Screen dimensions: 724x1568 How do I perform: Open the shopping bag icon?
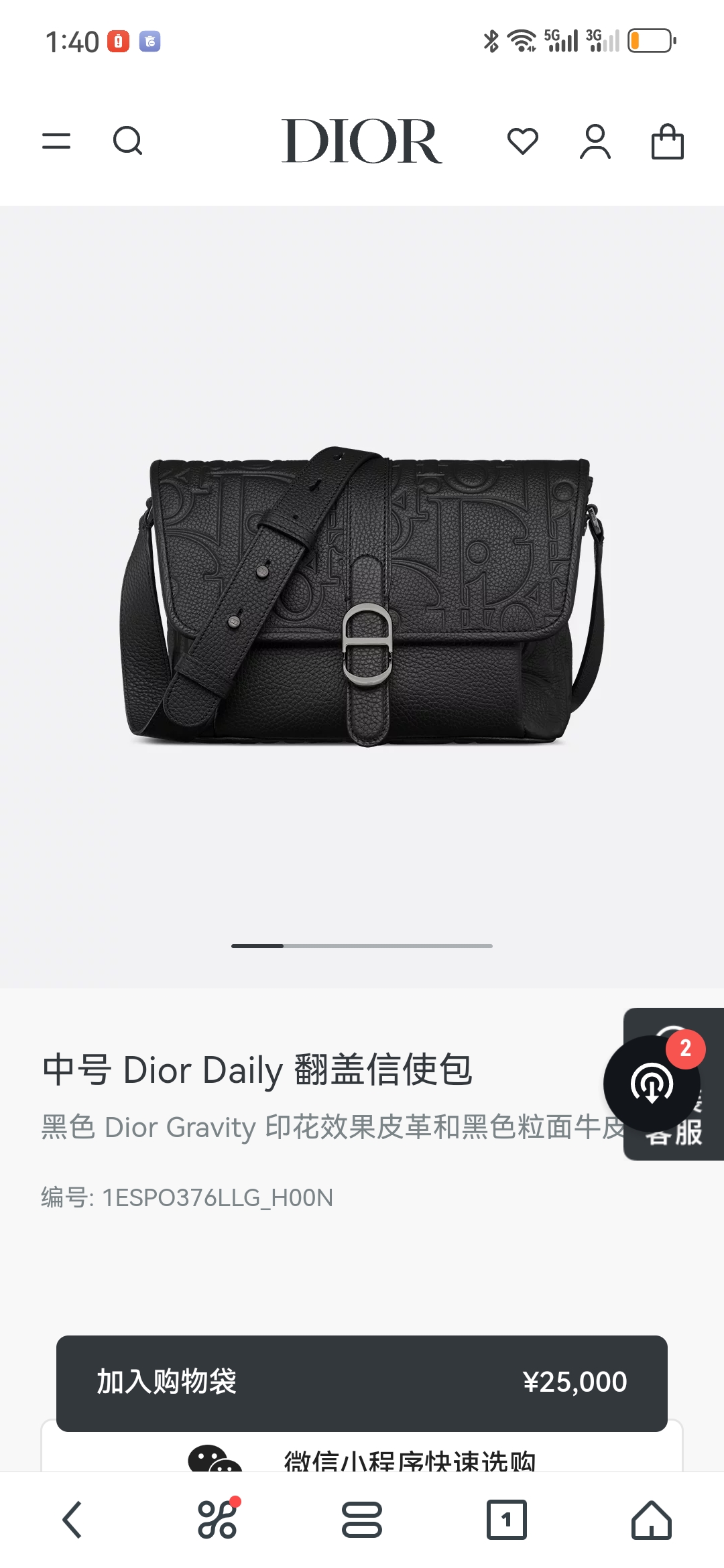coord(668,141)
